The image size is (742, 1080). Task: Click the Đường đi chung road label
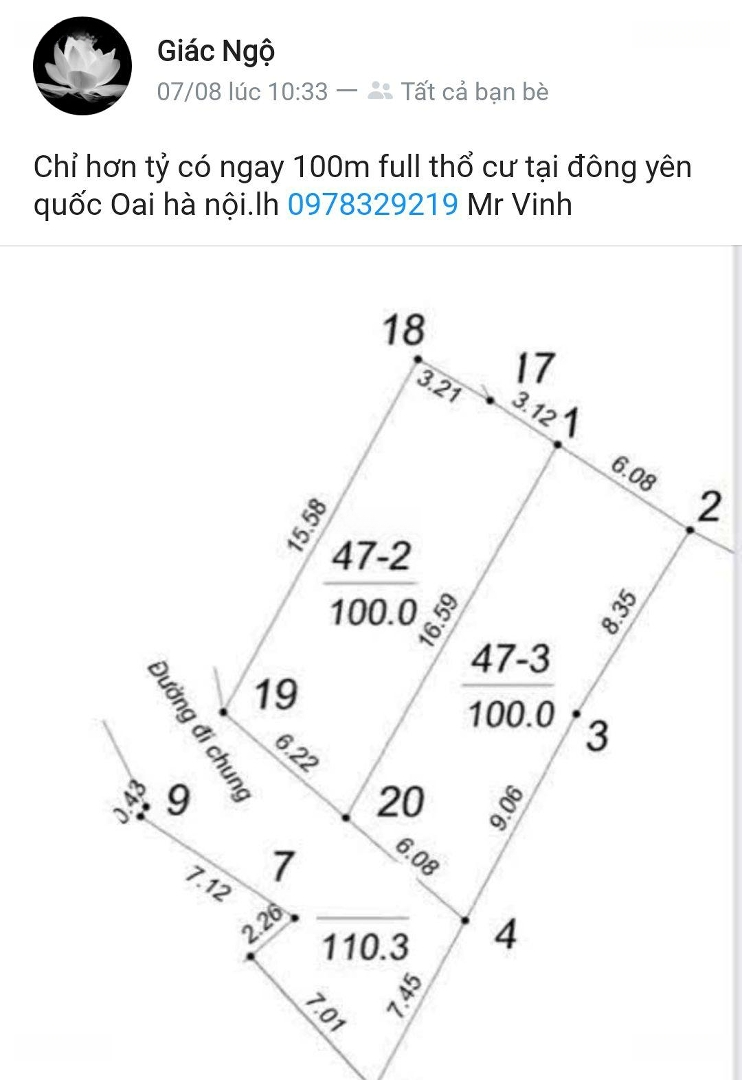pos(197,733)
